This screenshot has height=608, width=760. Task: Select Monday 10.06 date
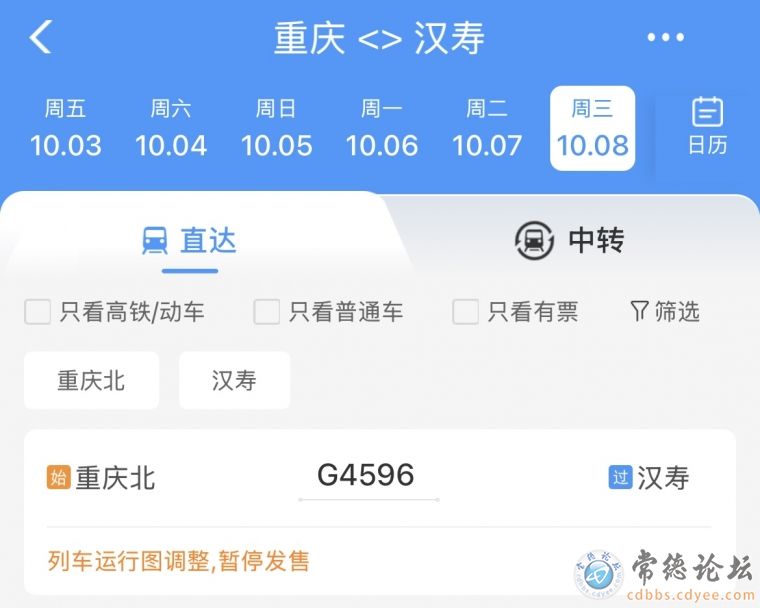(382, 128)
